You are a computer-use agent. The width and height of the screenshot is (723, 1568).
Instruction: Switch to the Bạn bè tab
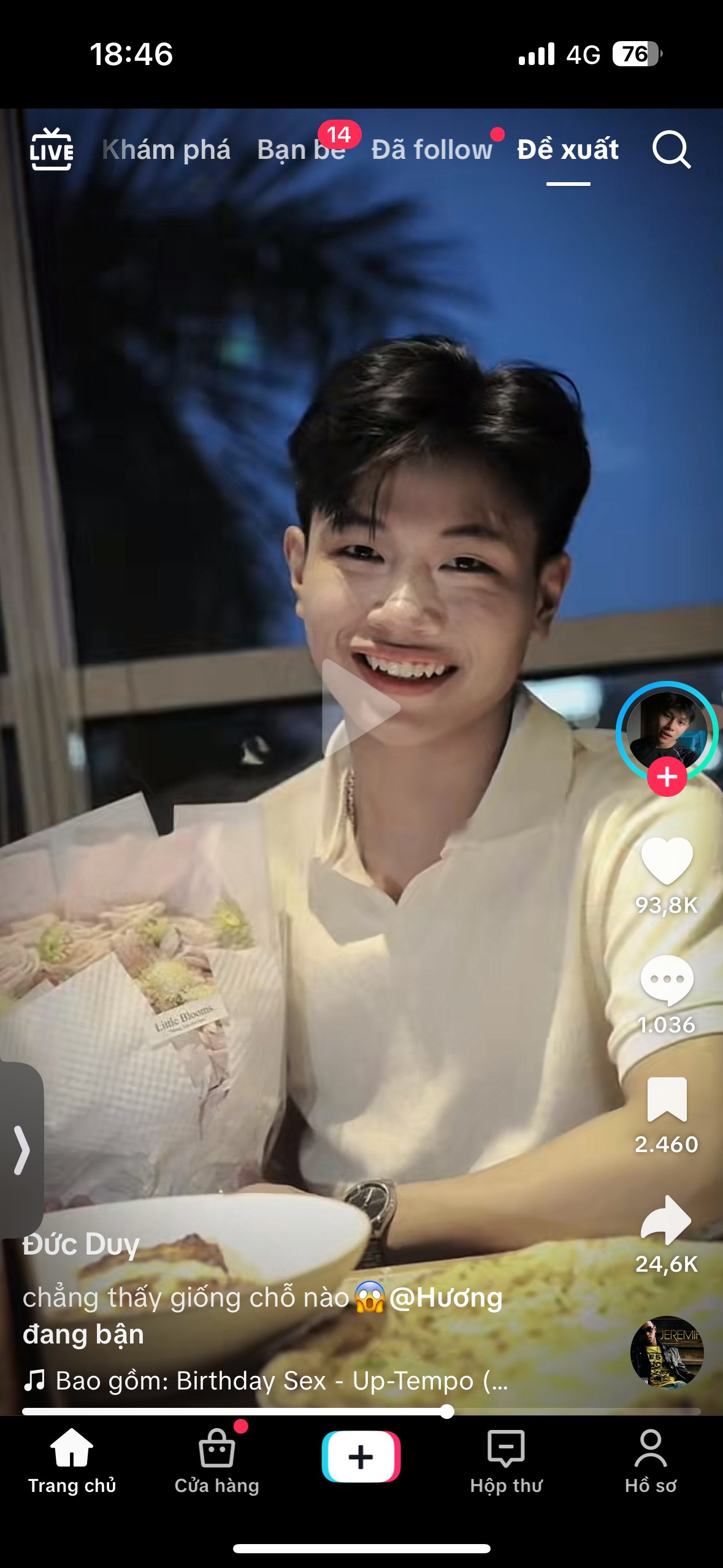tap(302, 150)
